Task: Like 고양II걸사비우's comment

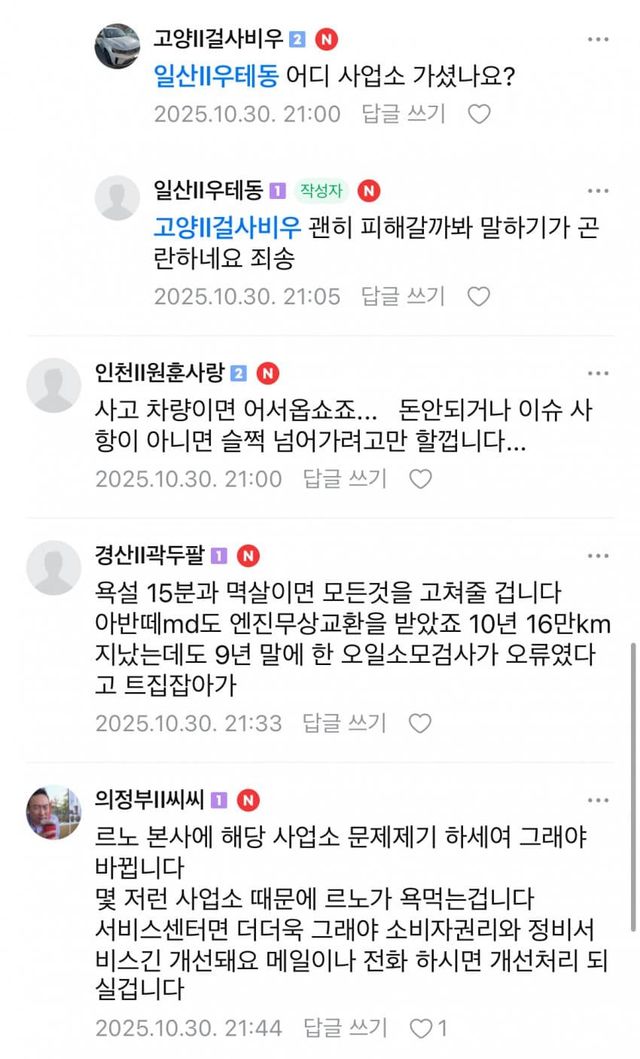Action: click(480, 113)
